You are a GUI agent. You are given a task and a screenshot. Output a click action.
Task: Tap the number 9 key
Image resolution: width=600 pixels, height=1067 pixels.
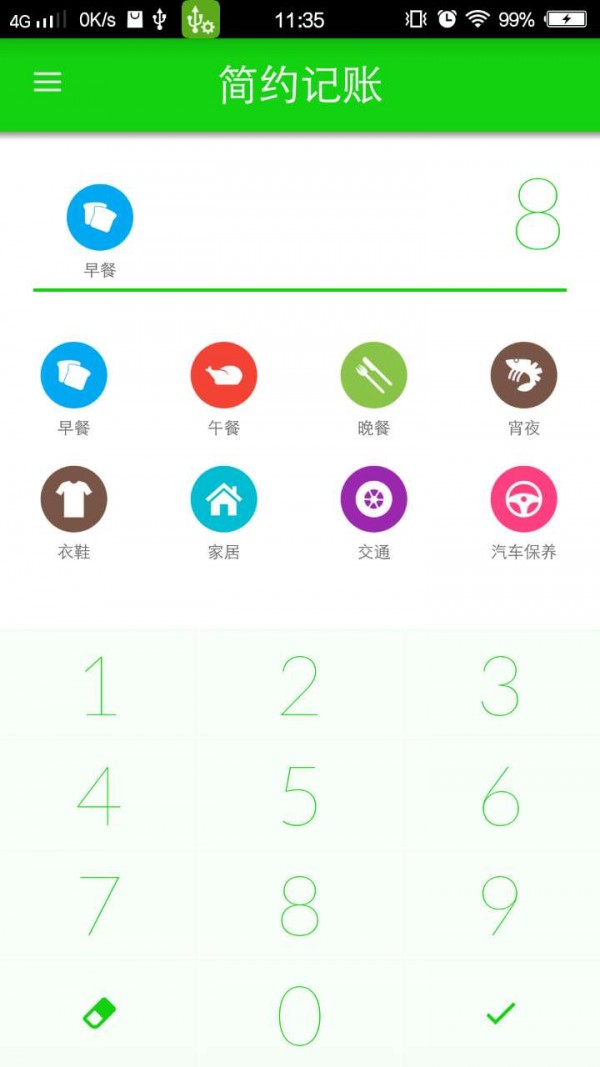pyautogui.click(x=500, y=906)
